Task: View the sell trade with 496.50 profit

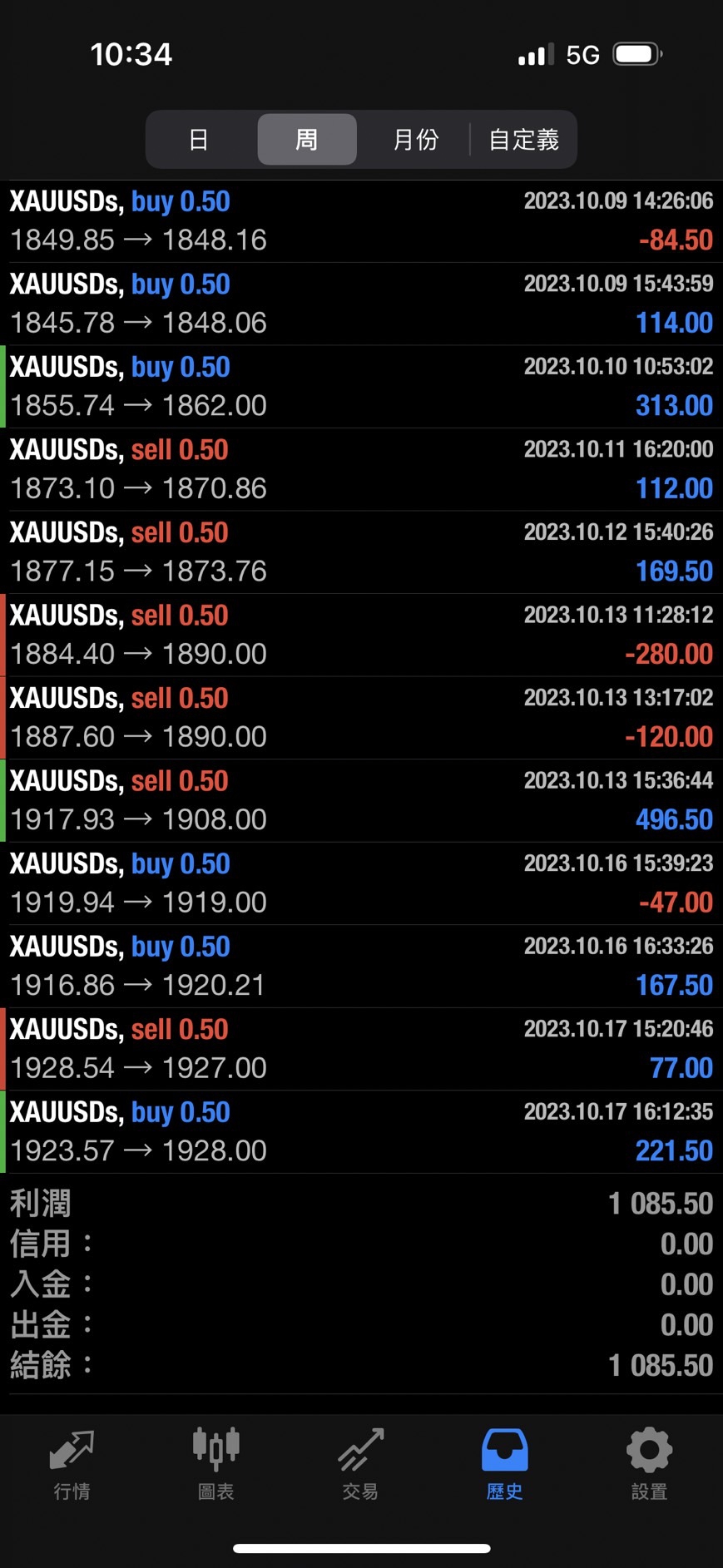Action: tap(361, 800)
